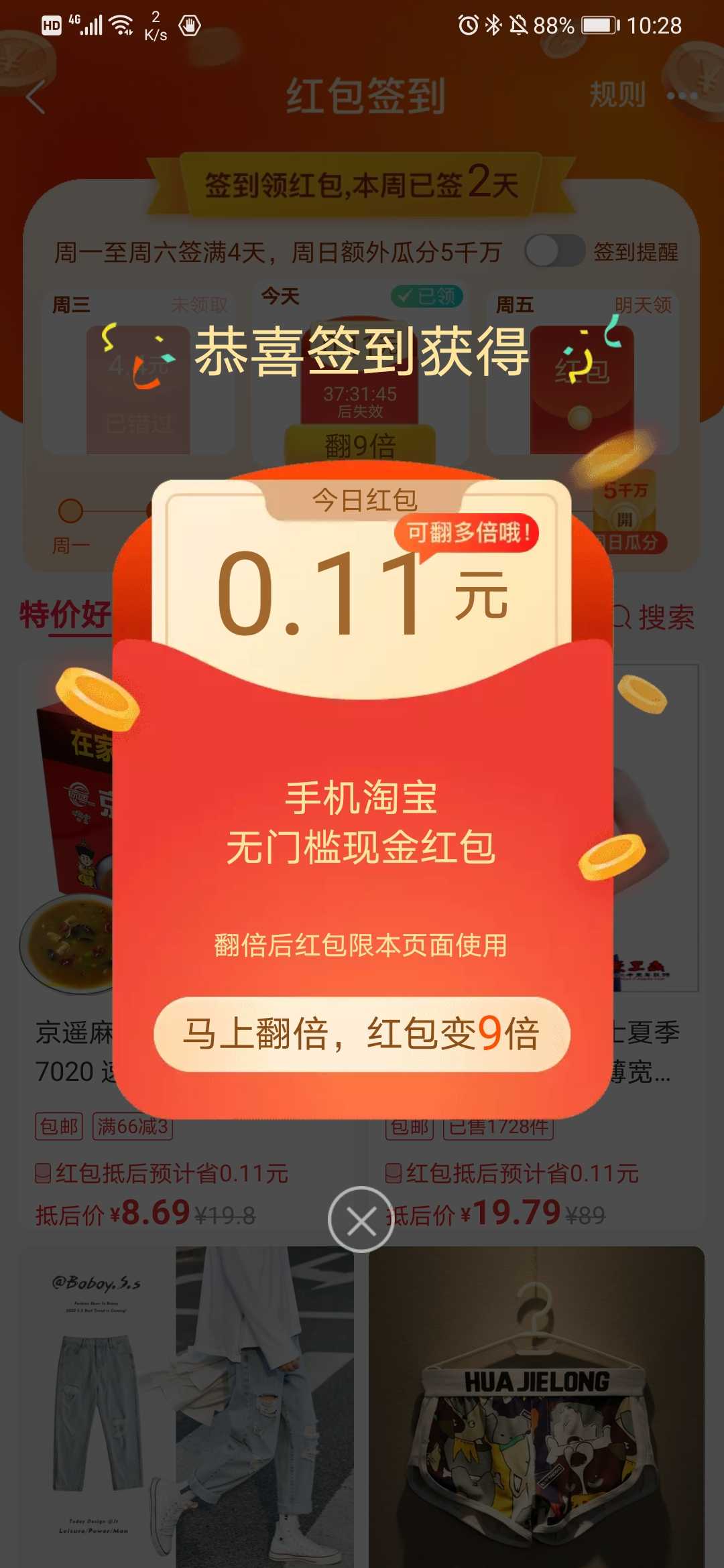This screenshot has height=1568, width=724.
Task: Open the 搜索 search option
Action: coord(654,617)
